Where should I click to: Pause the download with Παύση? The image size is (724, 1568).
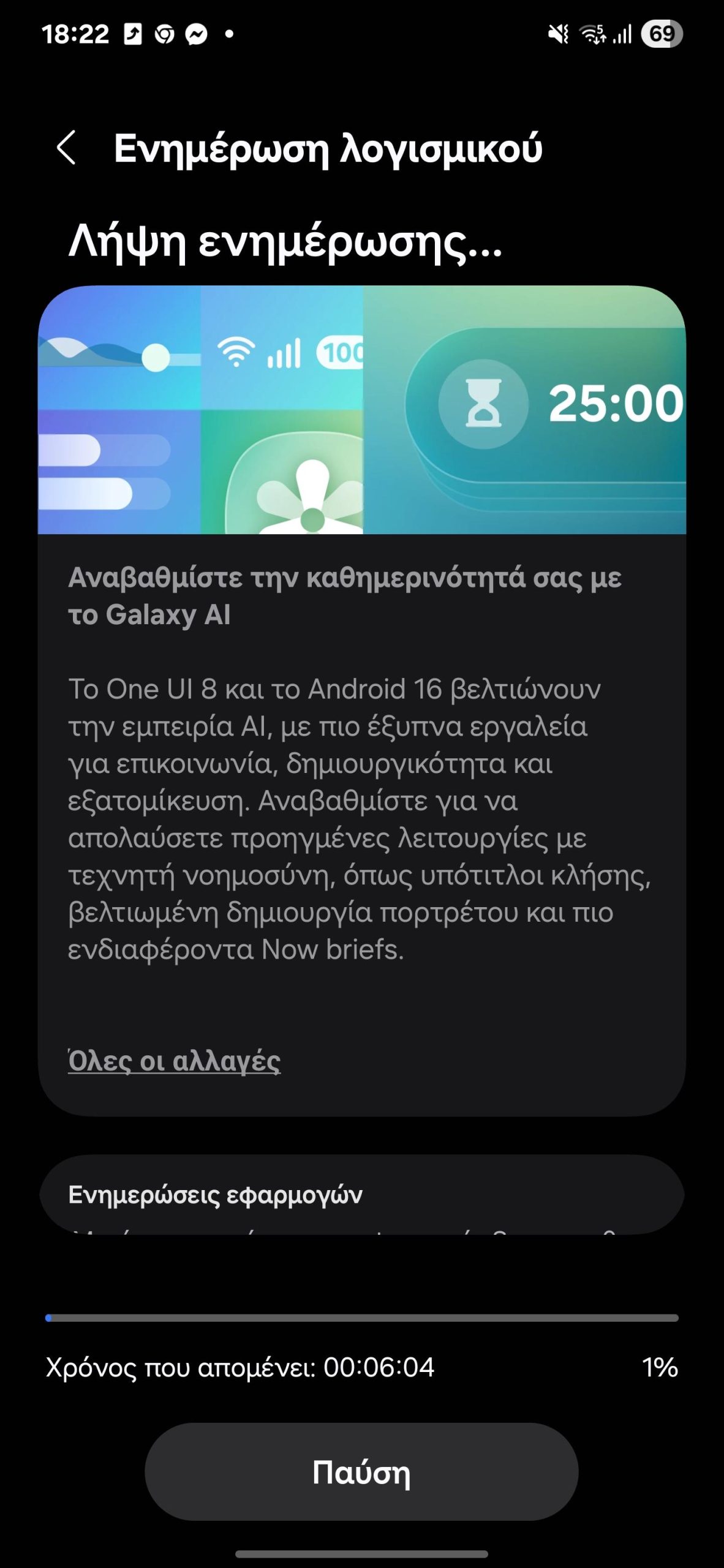(x=361, y=1472)
